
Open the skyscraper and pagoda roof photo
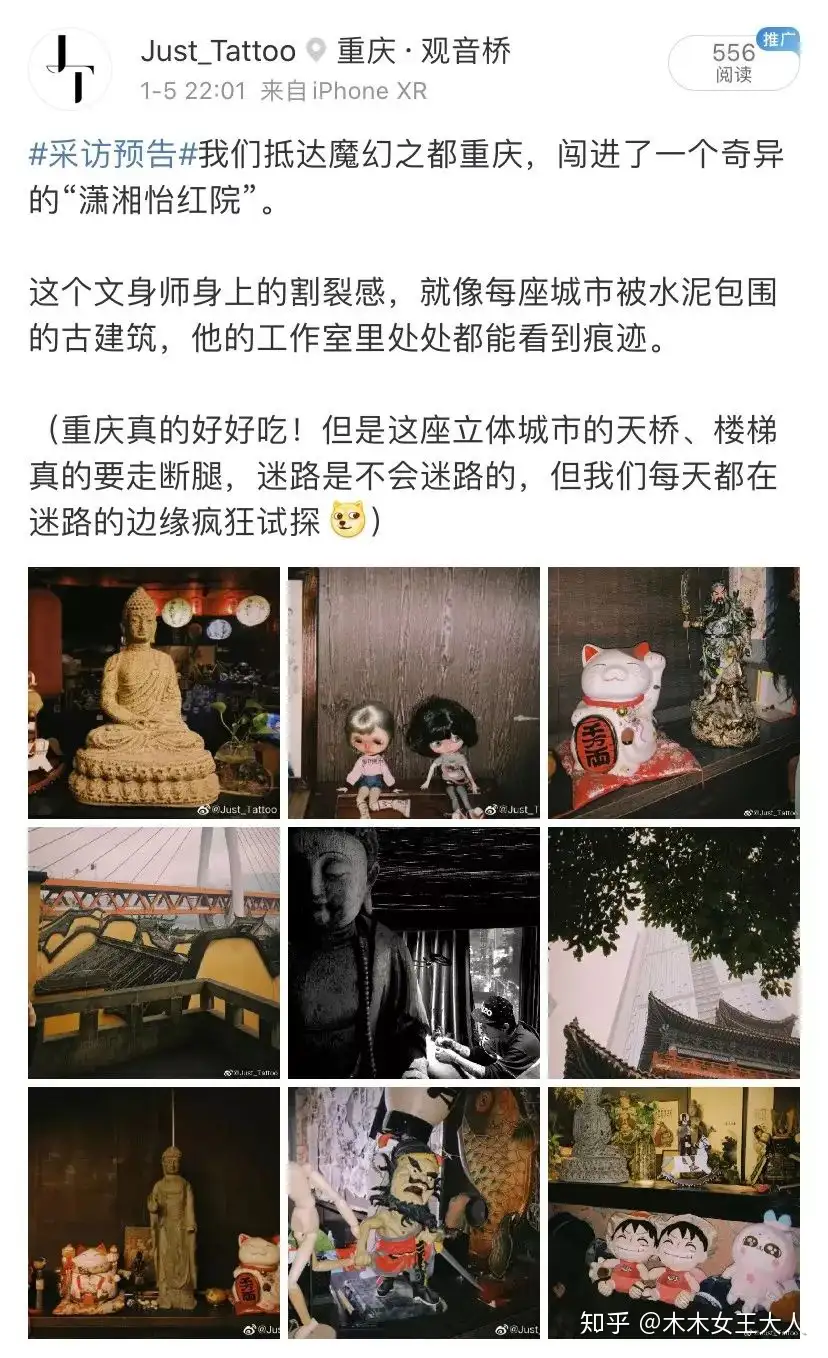point(674,953)
